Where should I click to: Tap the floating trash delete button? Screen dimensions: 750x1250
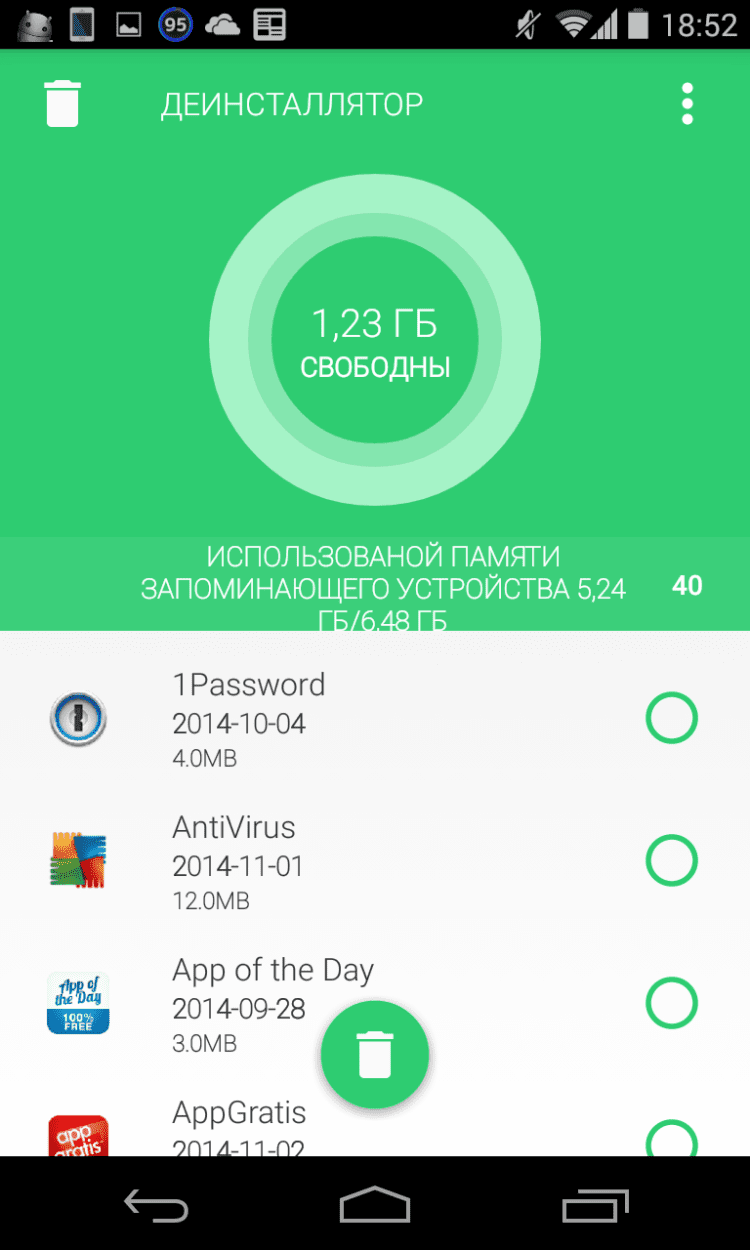pos(375,1054)
